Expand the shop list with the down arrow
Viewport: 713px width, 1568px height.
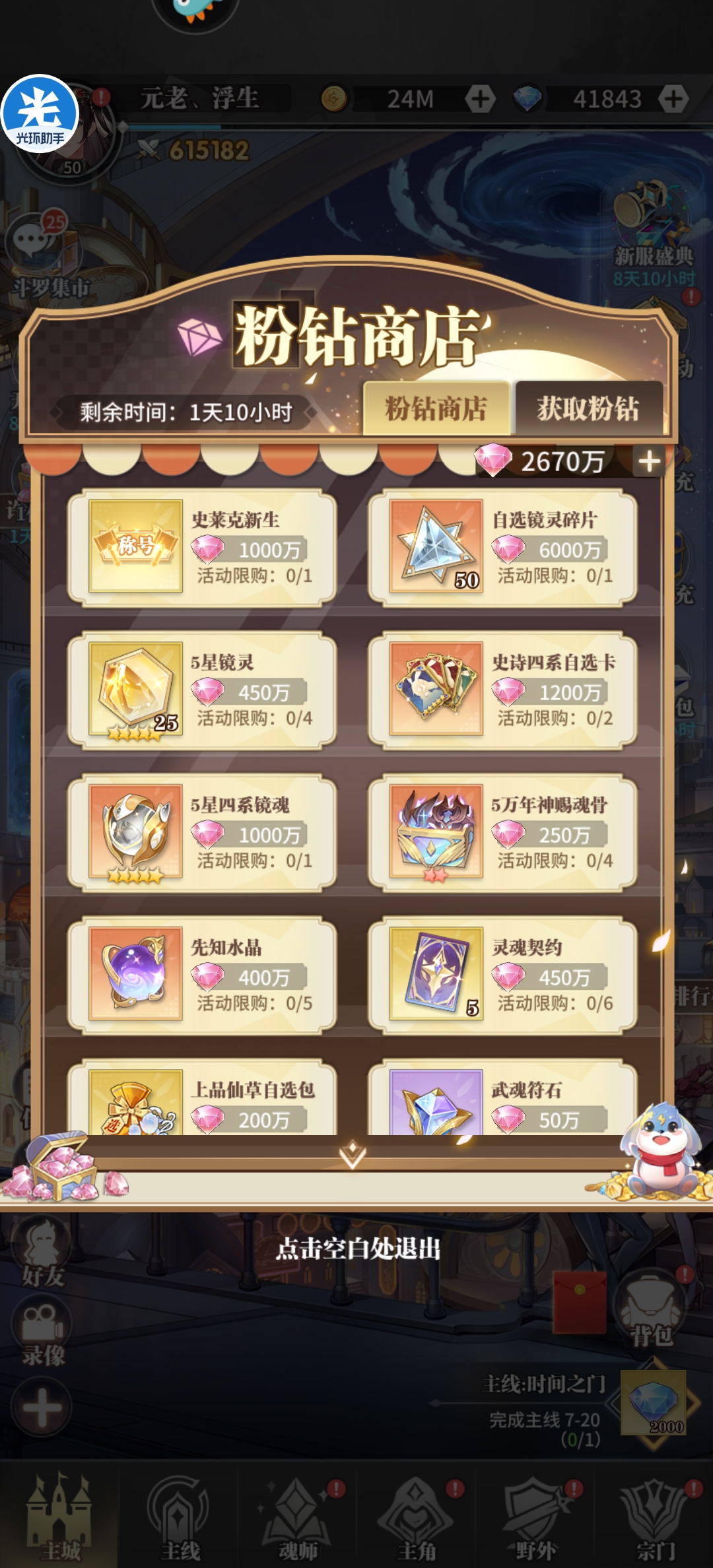(353, 1154)
